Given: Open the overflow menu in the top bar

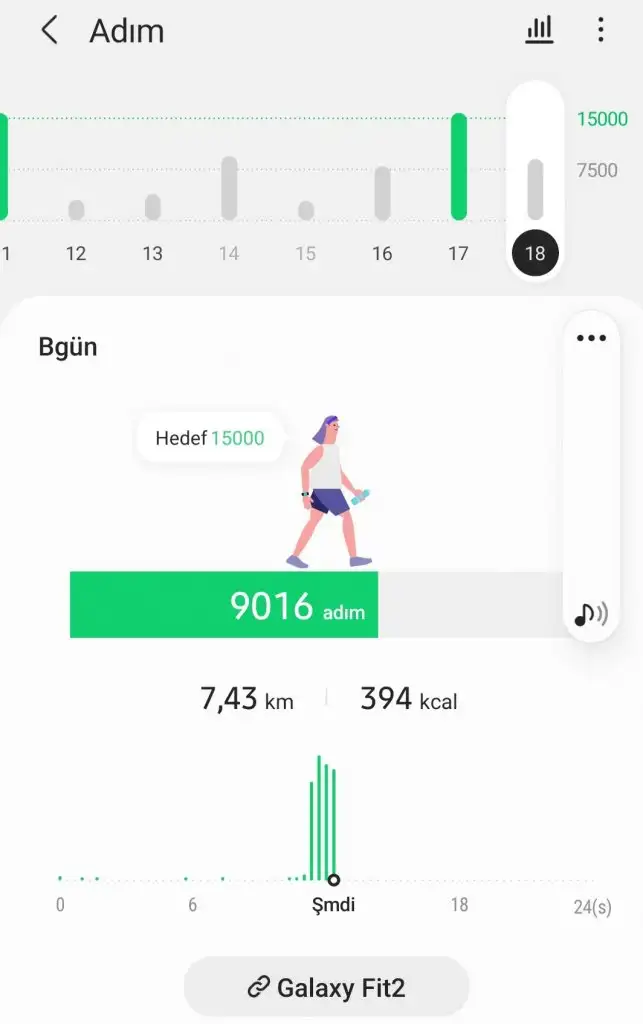Looking at the screenshot, I should (600, 31).
